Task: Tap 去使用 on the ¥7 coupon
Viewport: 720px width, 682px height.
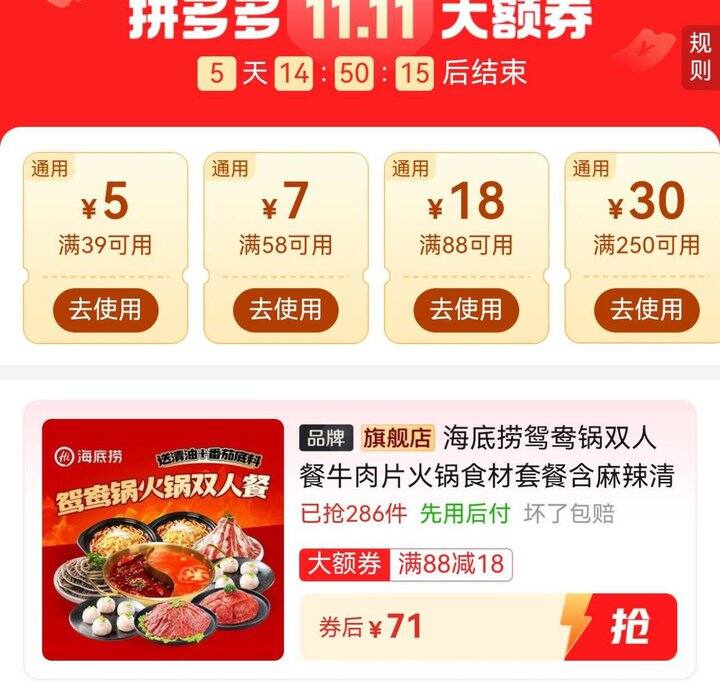Action: (285, 309)
